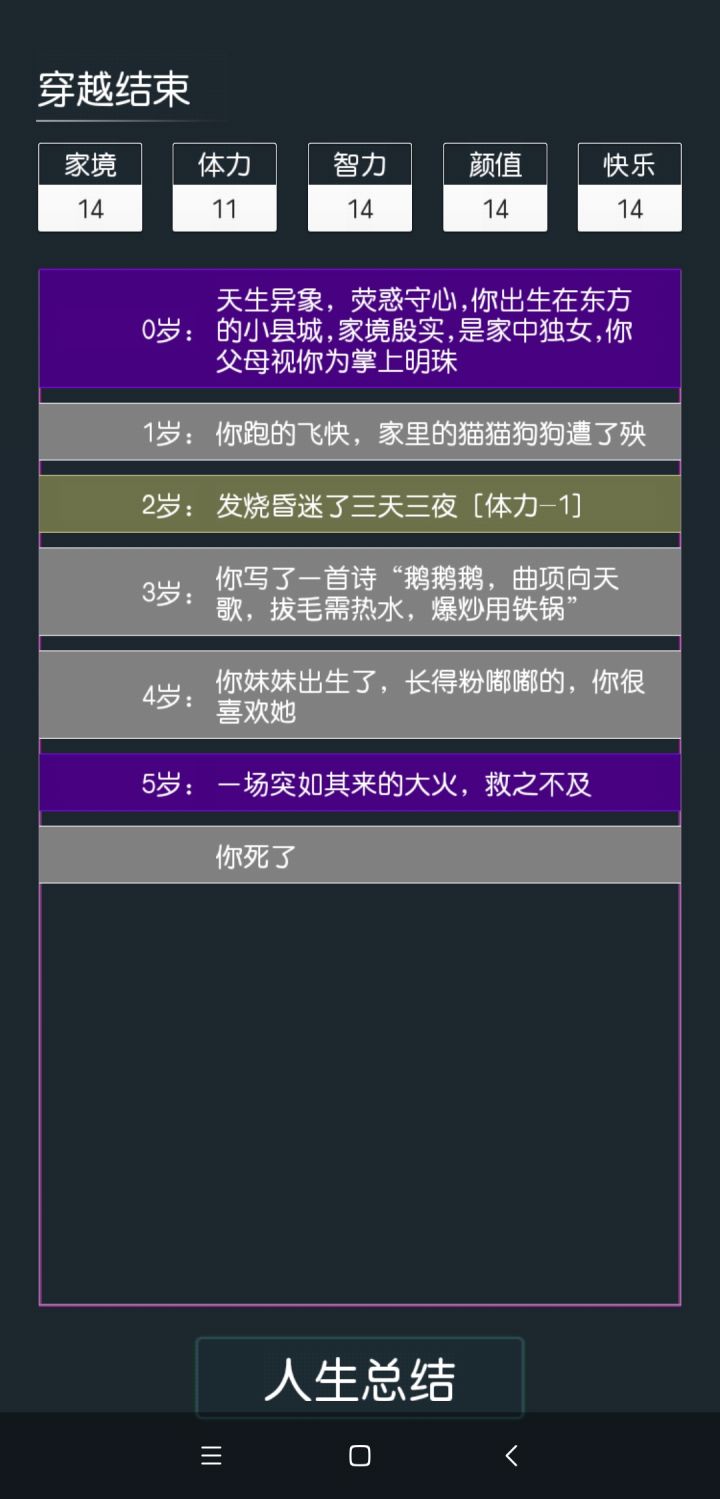This screenshot has width=720, height=1499.
Task: Select the 快乐 stat showing 14
Action: (629, 188)
